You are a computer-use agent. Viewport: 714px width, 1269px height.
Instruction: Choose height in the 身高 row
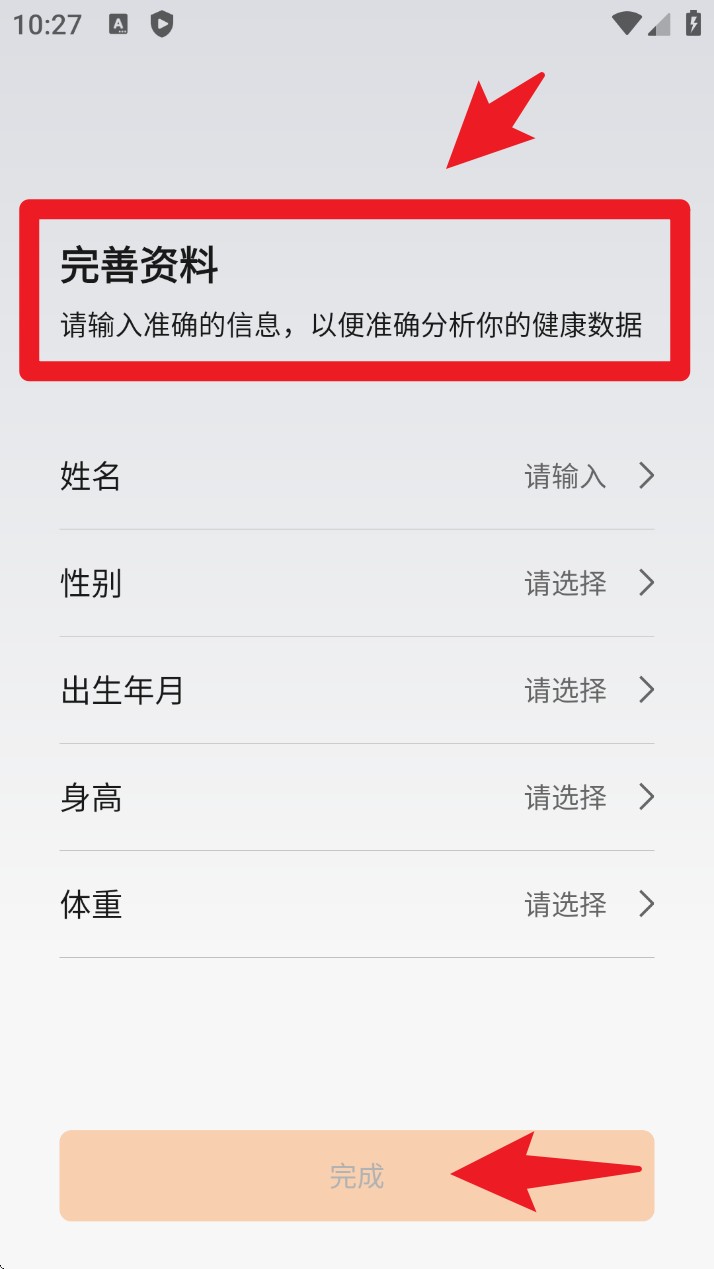point(357,797)
